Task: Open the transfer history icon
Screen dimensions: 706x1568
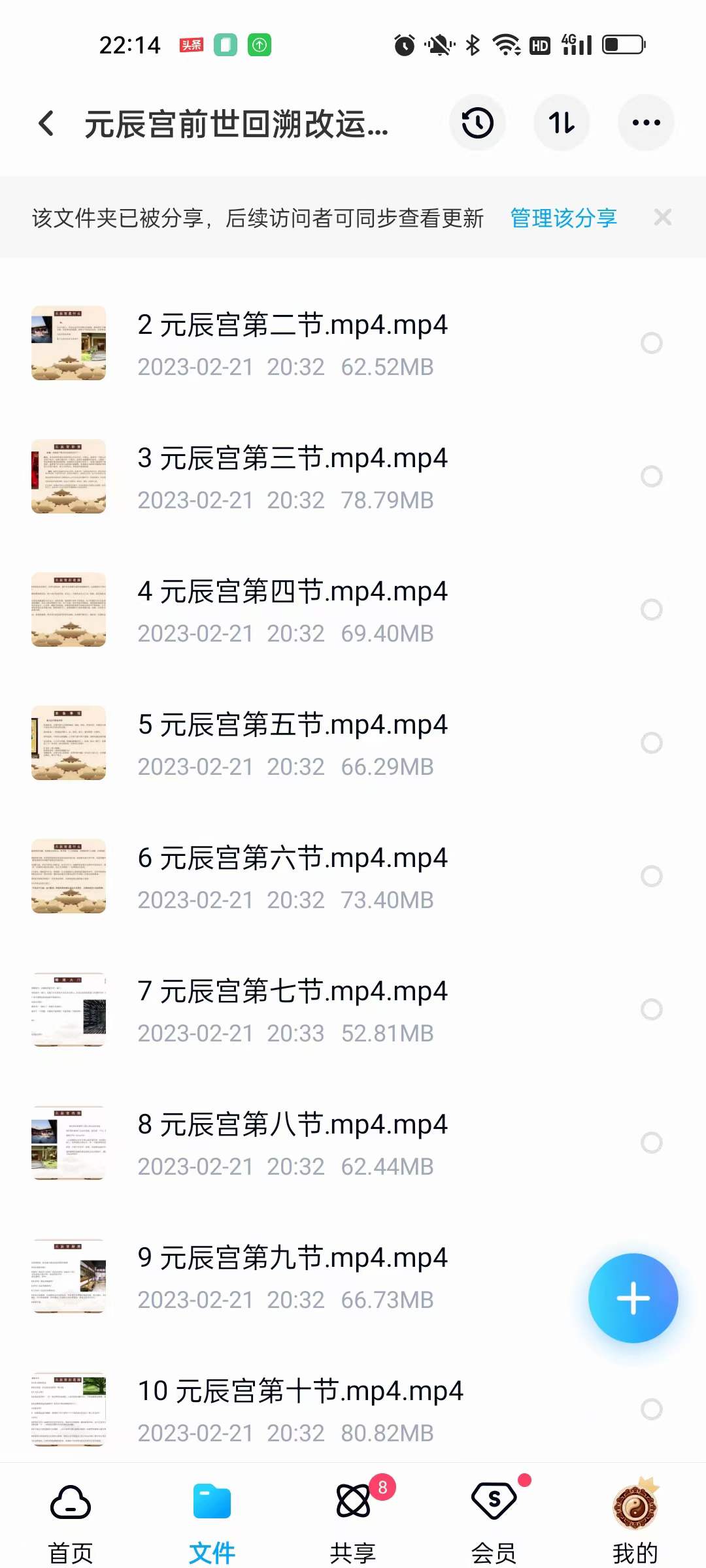Action: [x=477, y=123]
